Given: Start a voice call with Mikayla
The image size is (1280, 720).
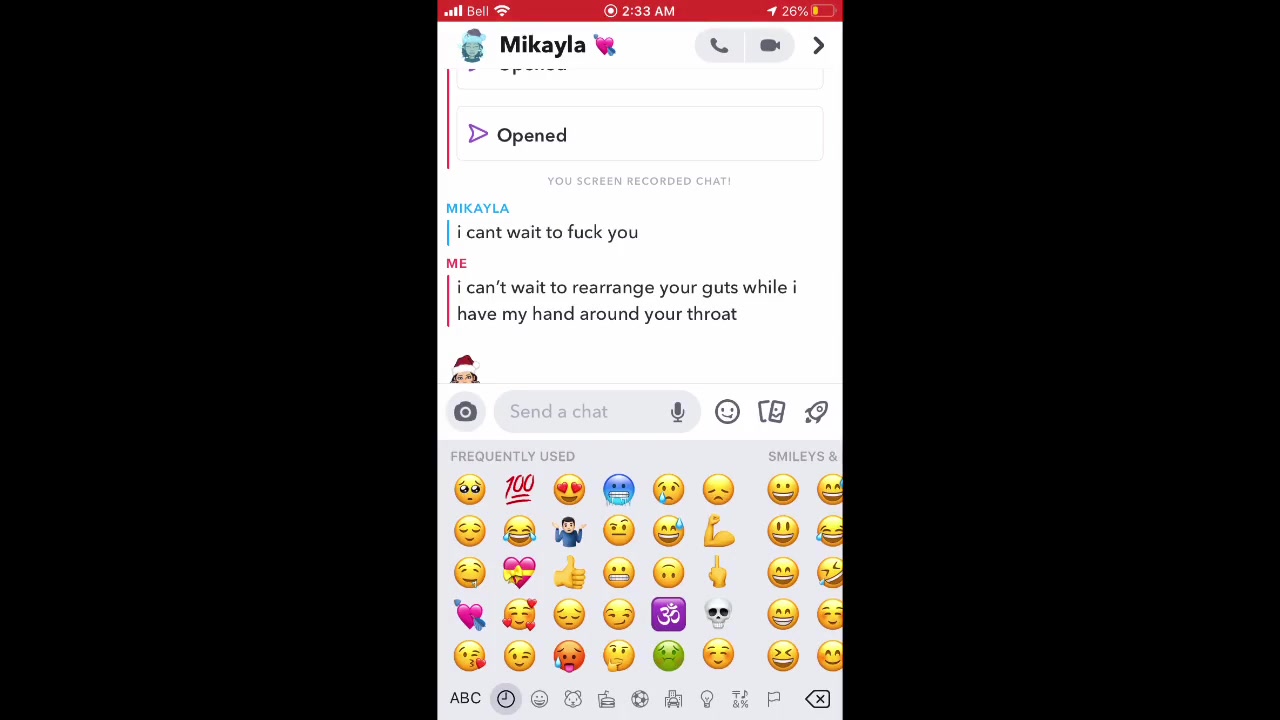Looking at the screenshot, I should 719,46.
